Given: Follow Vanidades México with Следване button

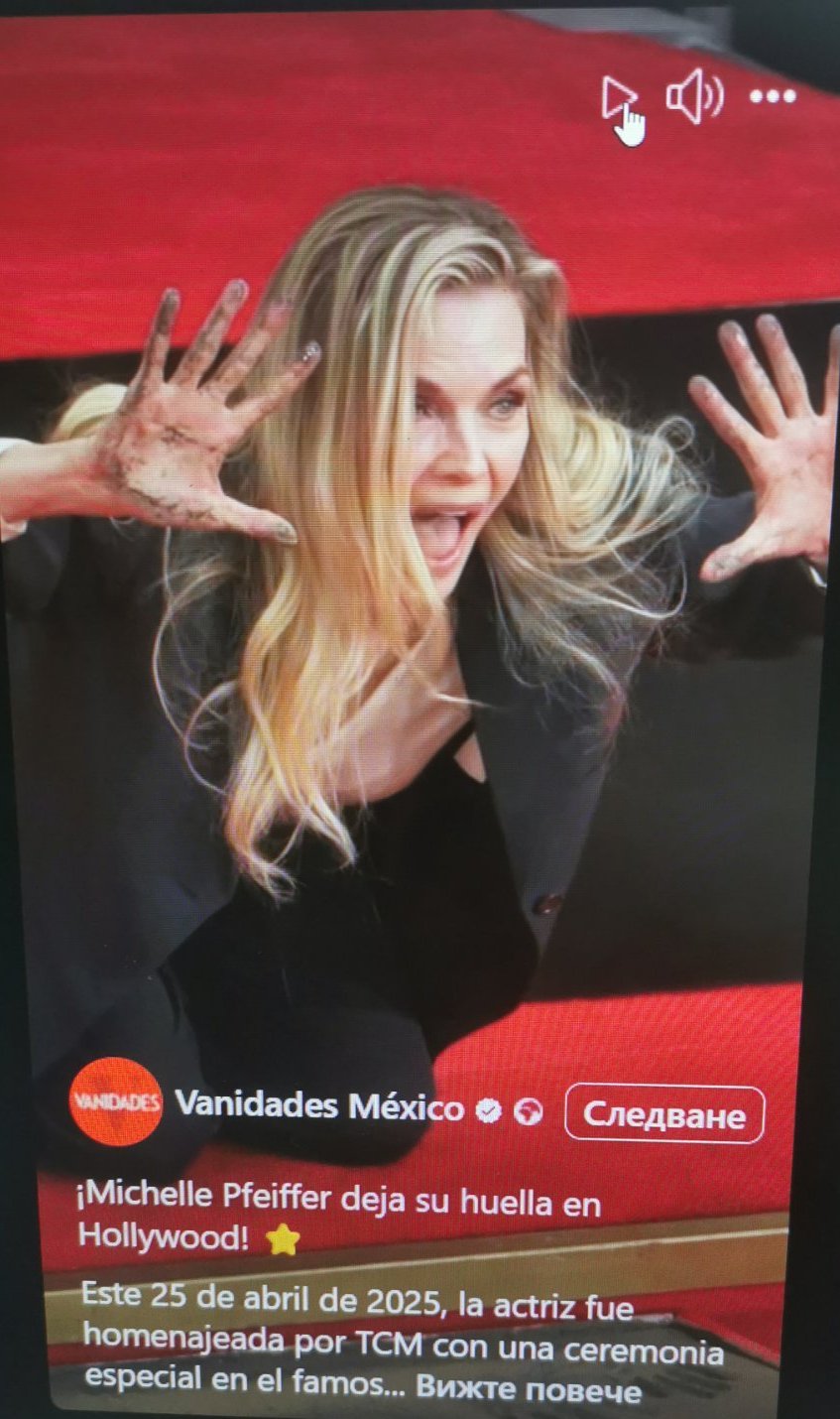Looking at the screenshot, I should (663, 1114).
